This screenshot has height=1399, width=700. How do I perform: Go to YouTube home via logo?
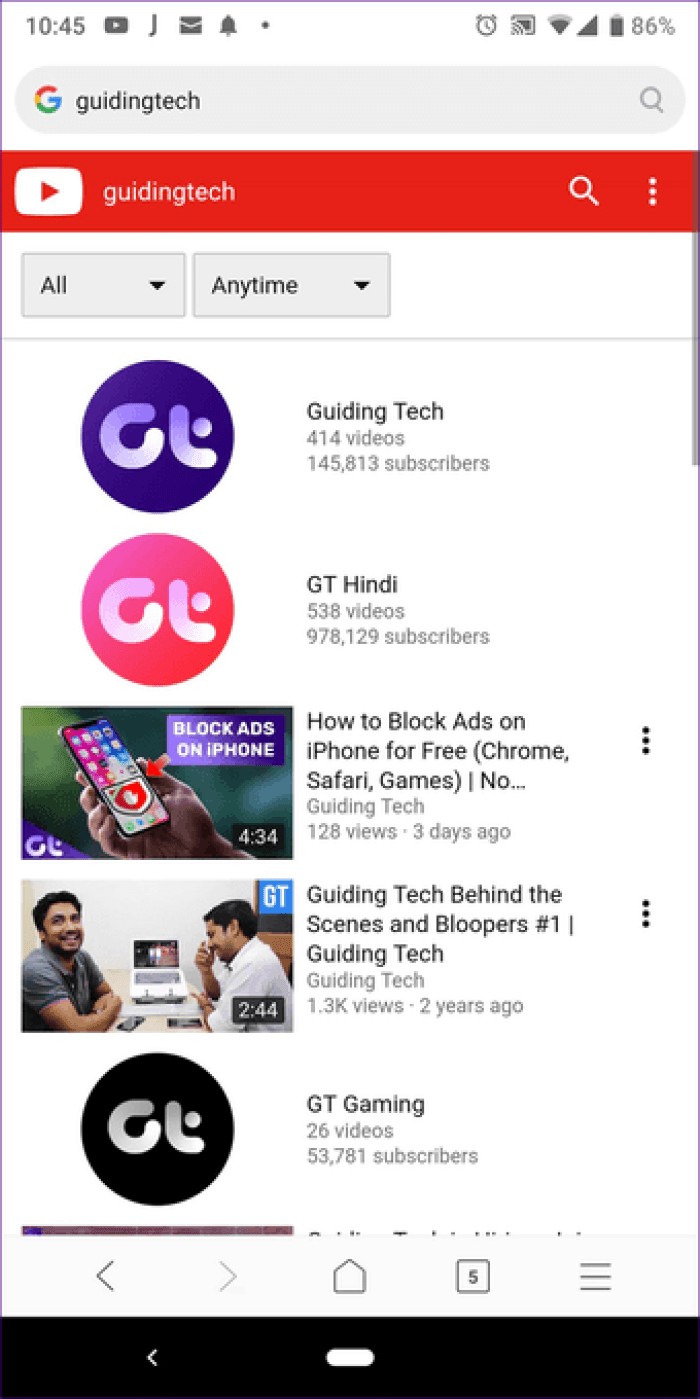point(48,191)
